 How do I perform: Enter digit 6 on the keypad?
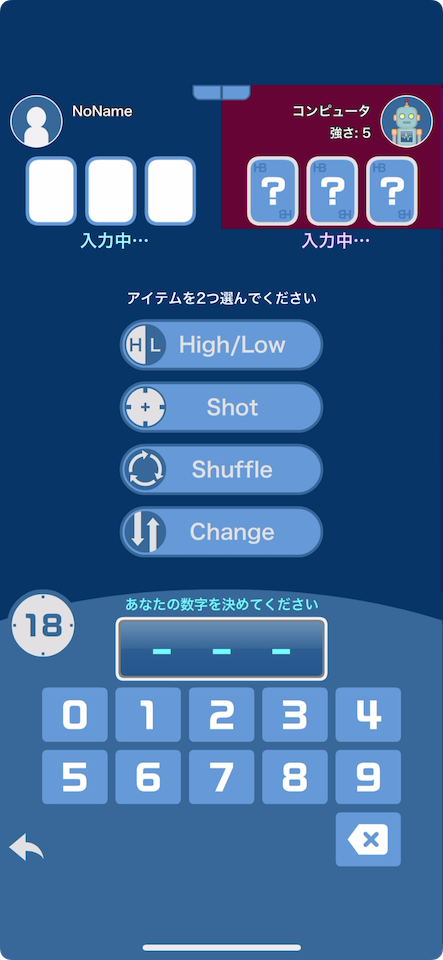148,777
